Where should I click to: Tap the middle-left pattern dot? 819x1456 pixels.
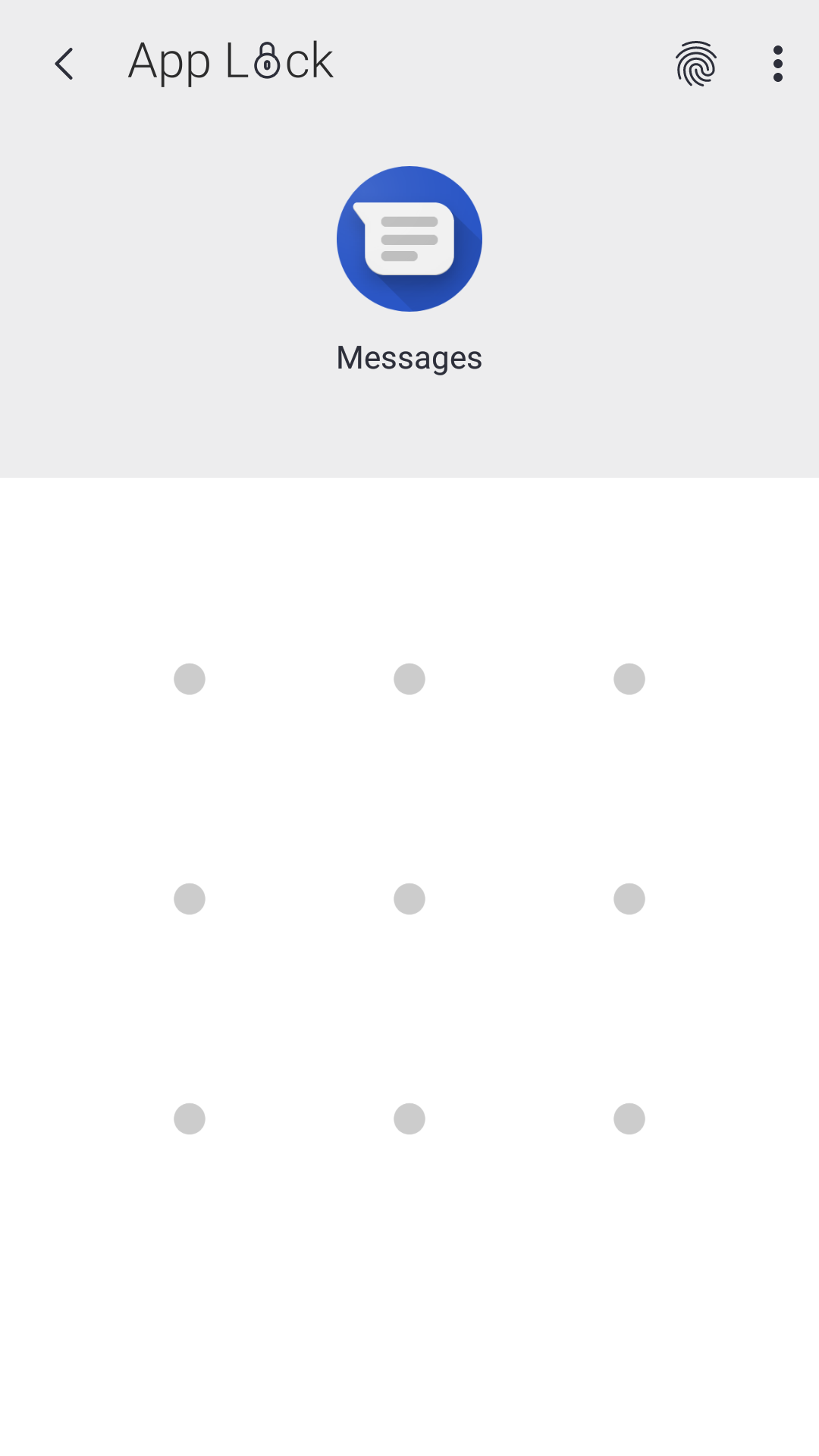[190, 899]
